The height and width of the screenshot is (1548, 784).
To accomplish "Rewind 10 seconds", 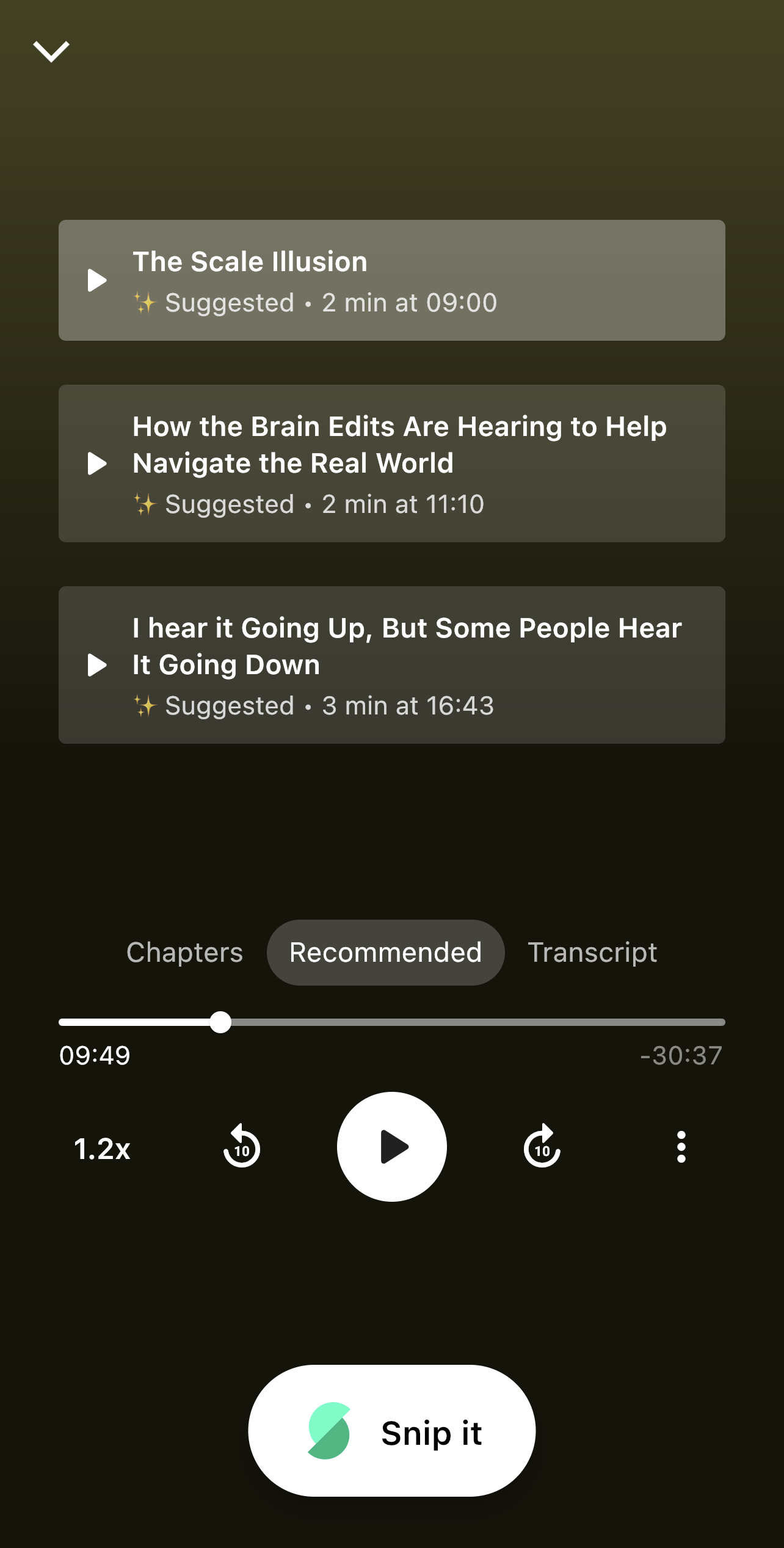I will [x=242, y=1147].
